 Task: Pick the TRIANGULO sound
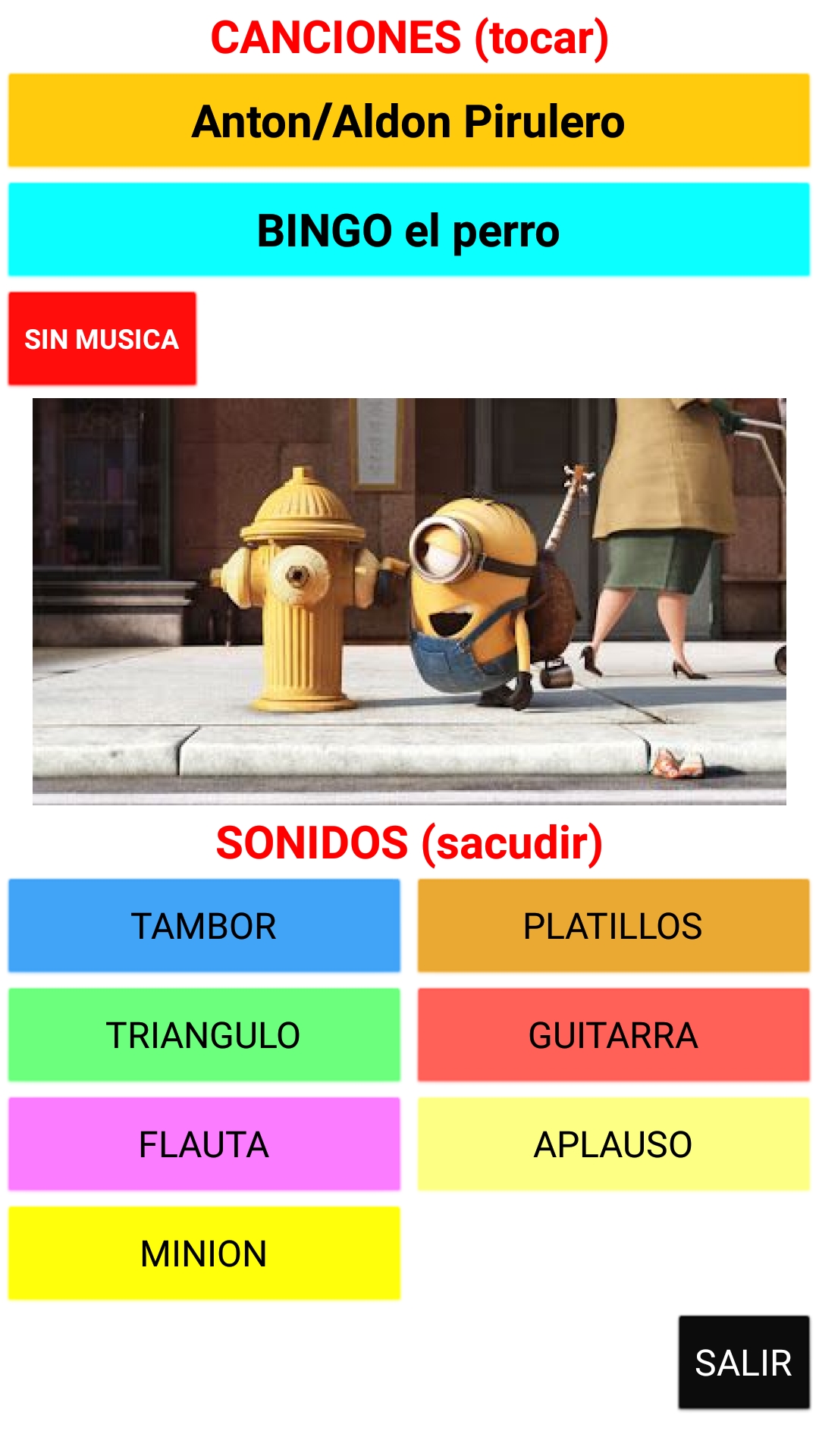[204, 1035]
